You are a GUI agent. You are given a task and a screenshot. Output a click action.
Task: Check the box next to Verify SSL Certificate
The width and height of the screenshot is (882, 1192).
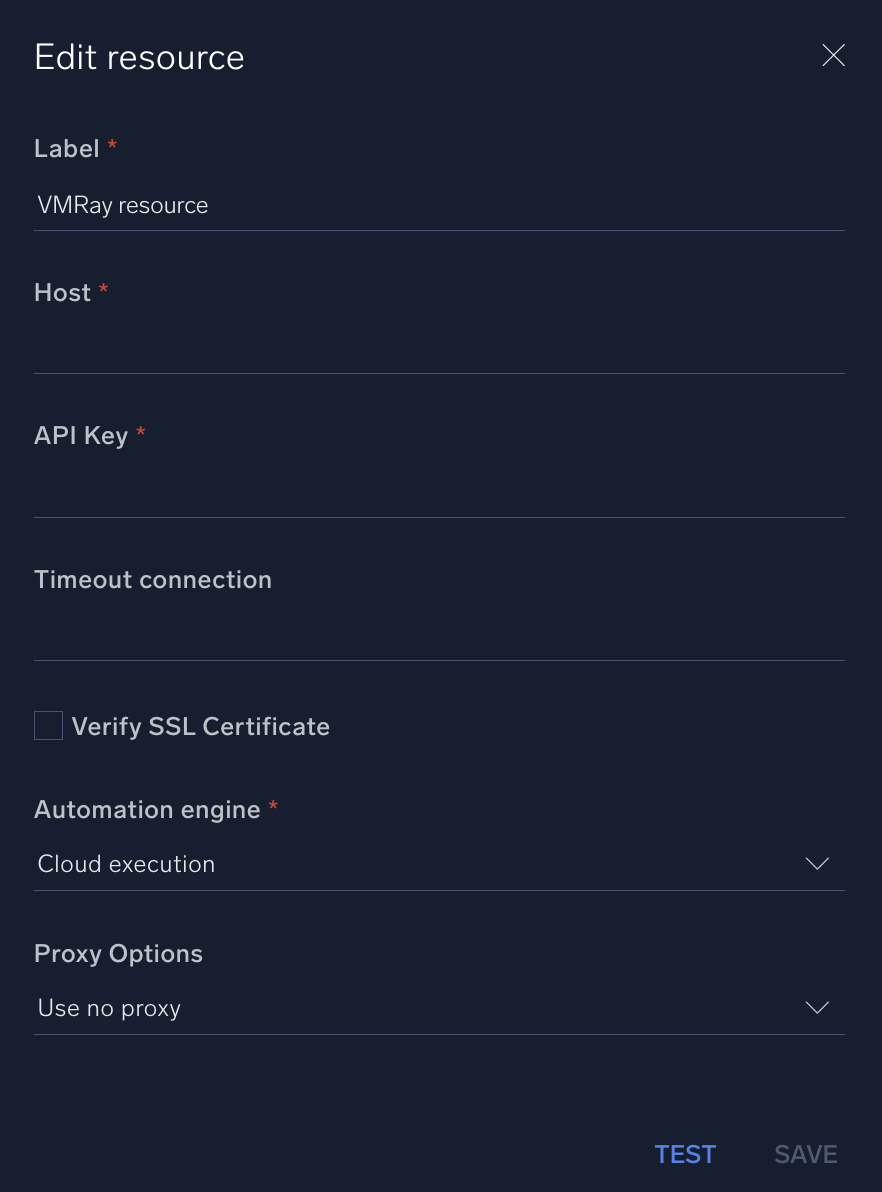(48, 725)
